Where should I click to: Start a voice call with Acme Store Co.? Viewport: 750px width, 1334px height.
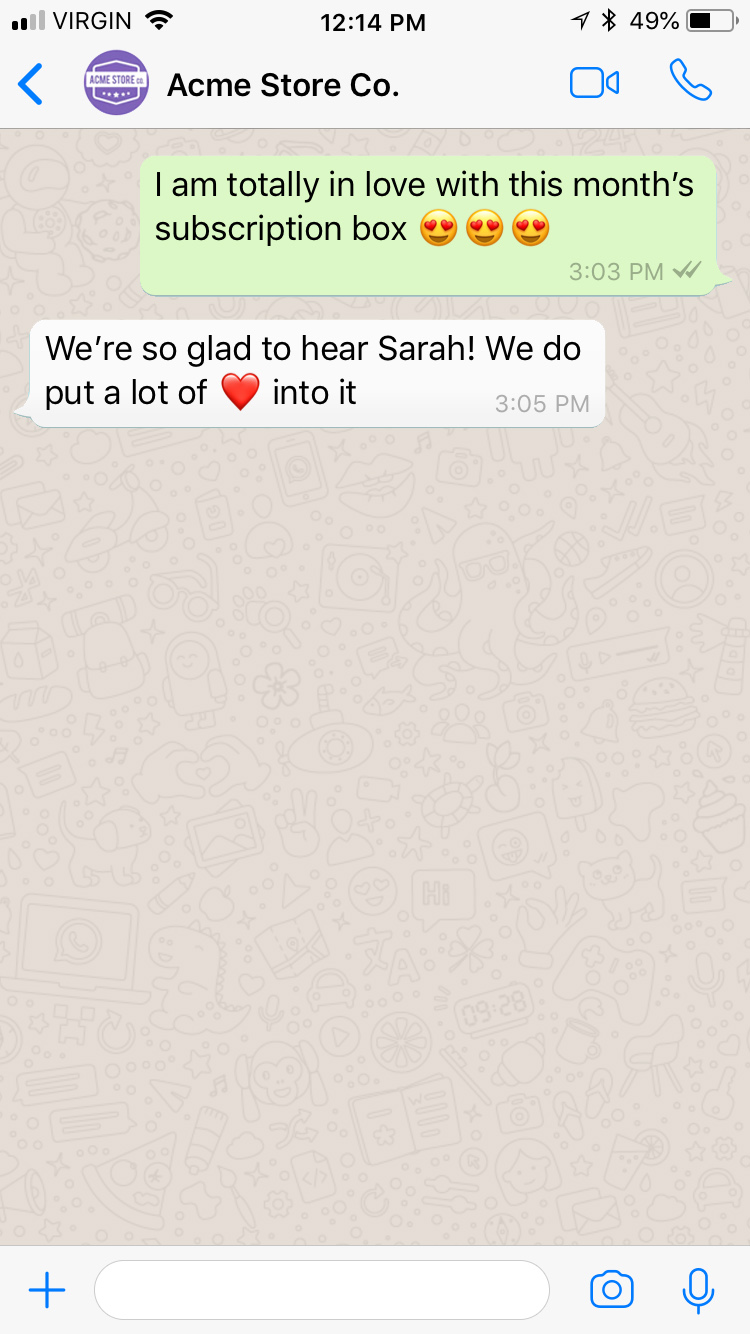[x=690, y=81]
